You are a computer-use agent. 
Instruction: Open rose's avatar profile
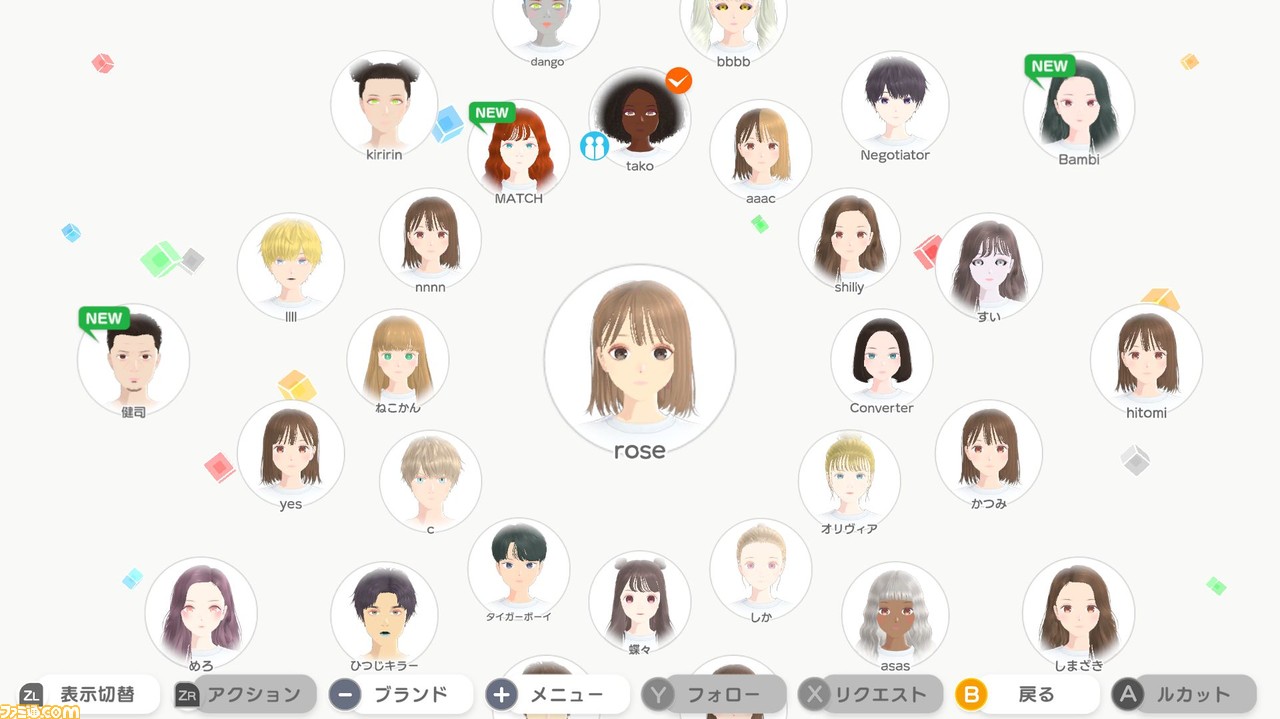[640, 360]
